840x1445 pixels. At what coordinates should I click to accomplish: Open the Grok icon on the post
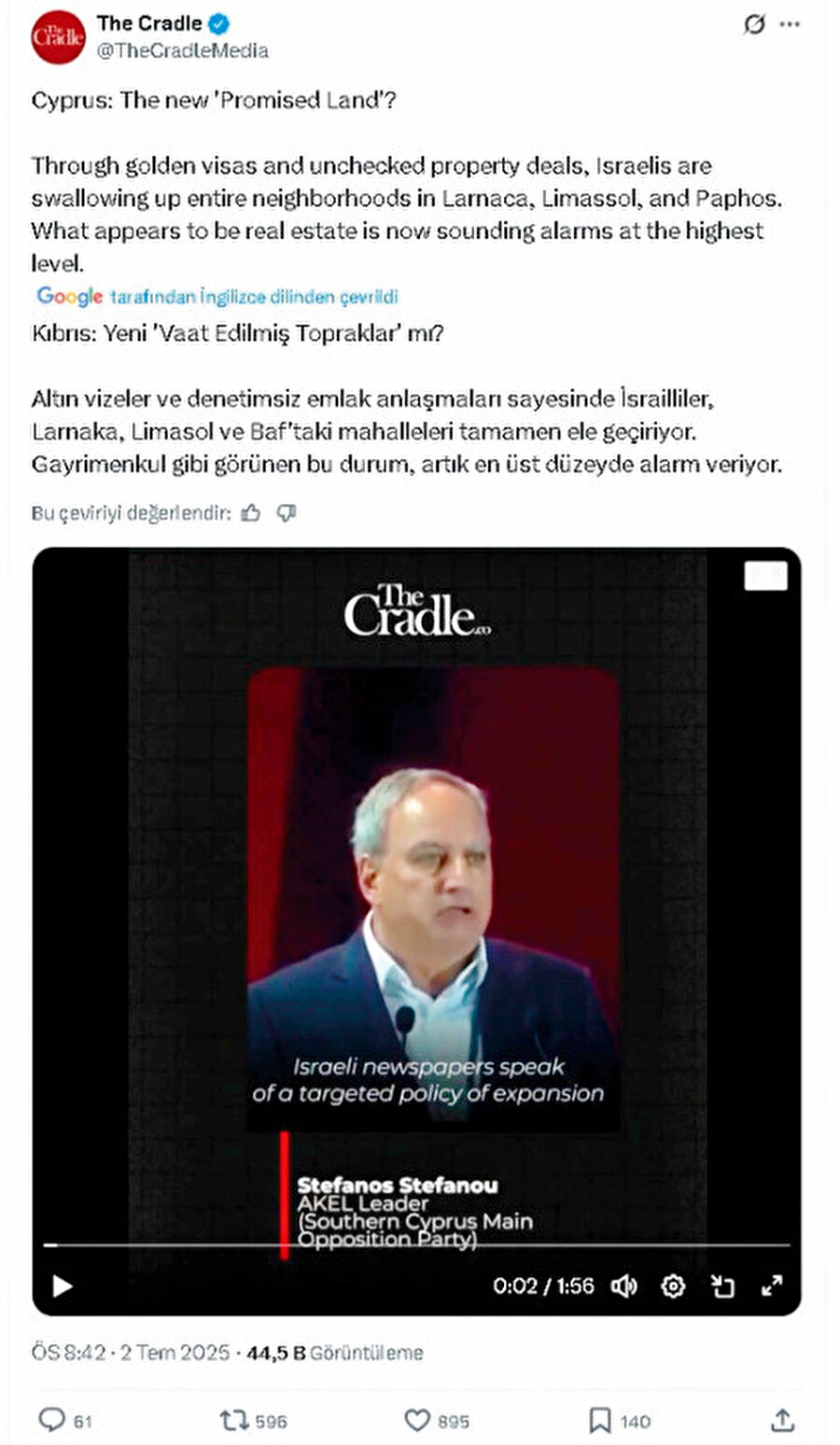[x=753, y=25]
